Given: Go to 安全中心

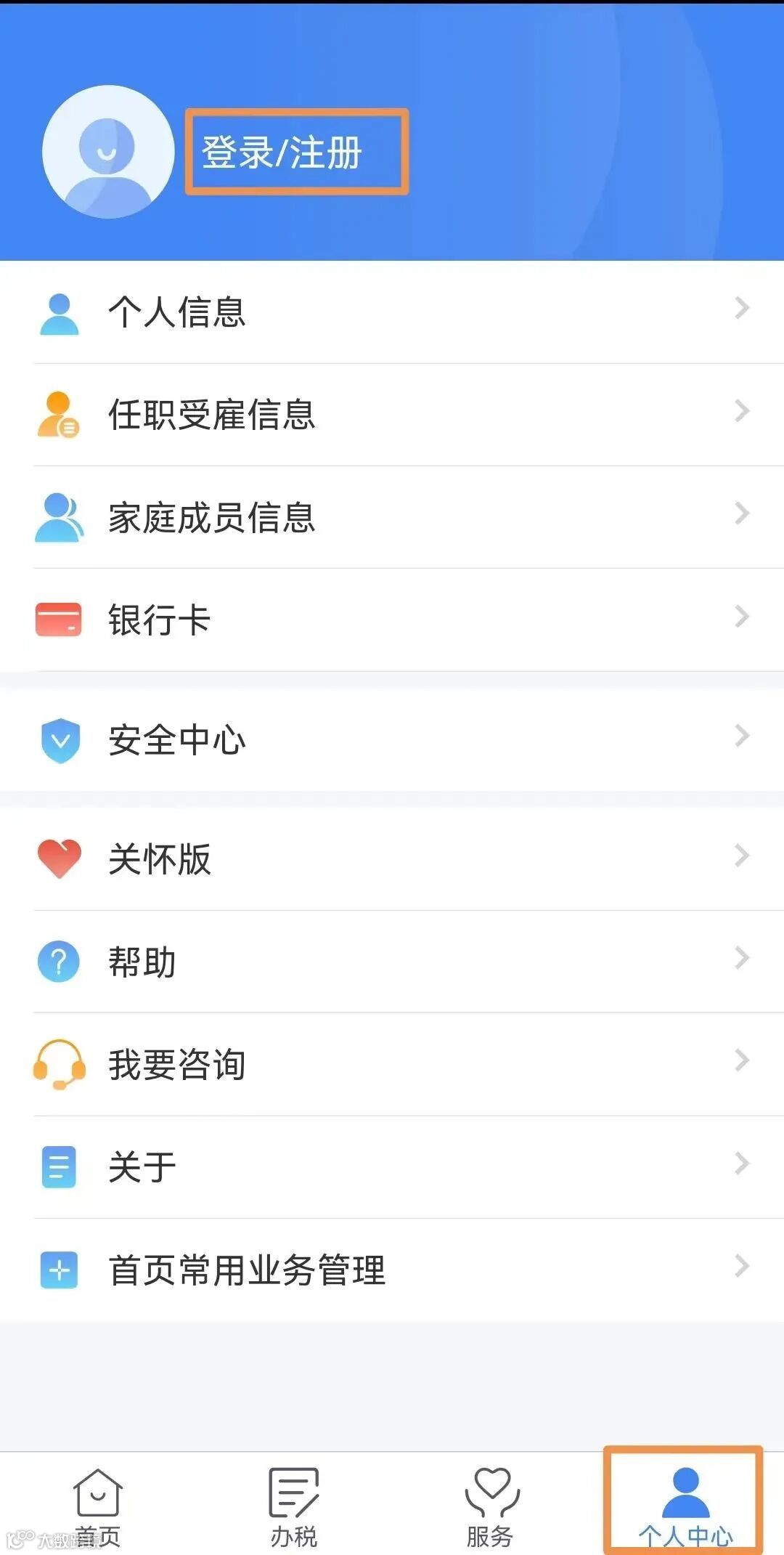Looking at the screenshot, I should pyautogui.click(x=392, y=739).
